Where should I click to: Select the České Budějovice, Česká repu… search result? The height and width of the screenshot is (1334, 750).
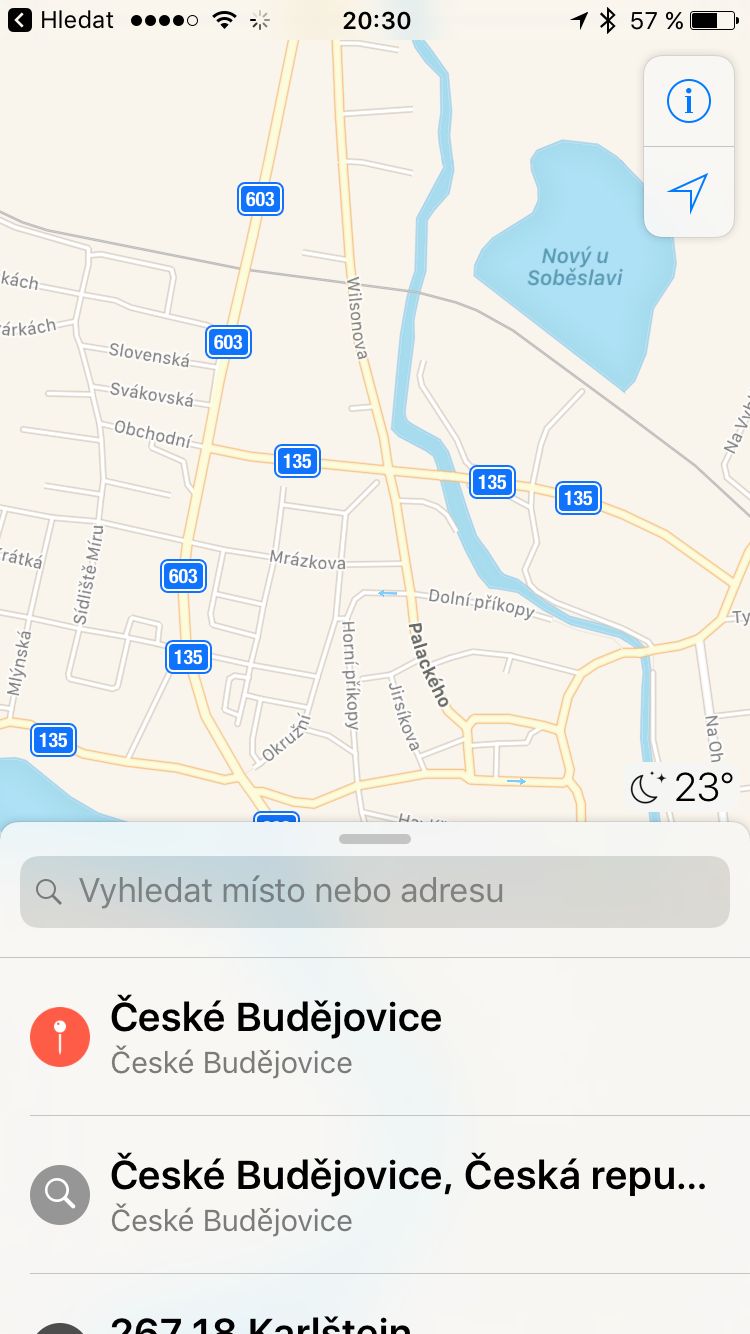[x=375, y=1195]
